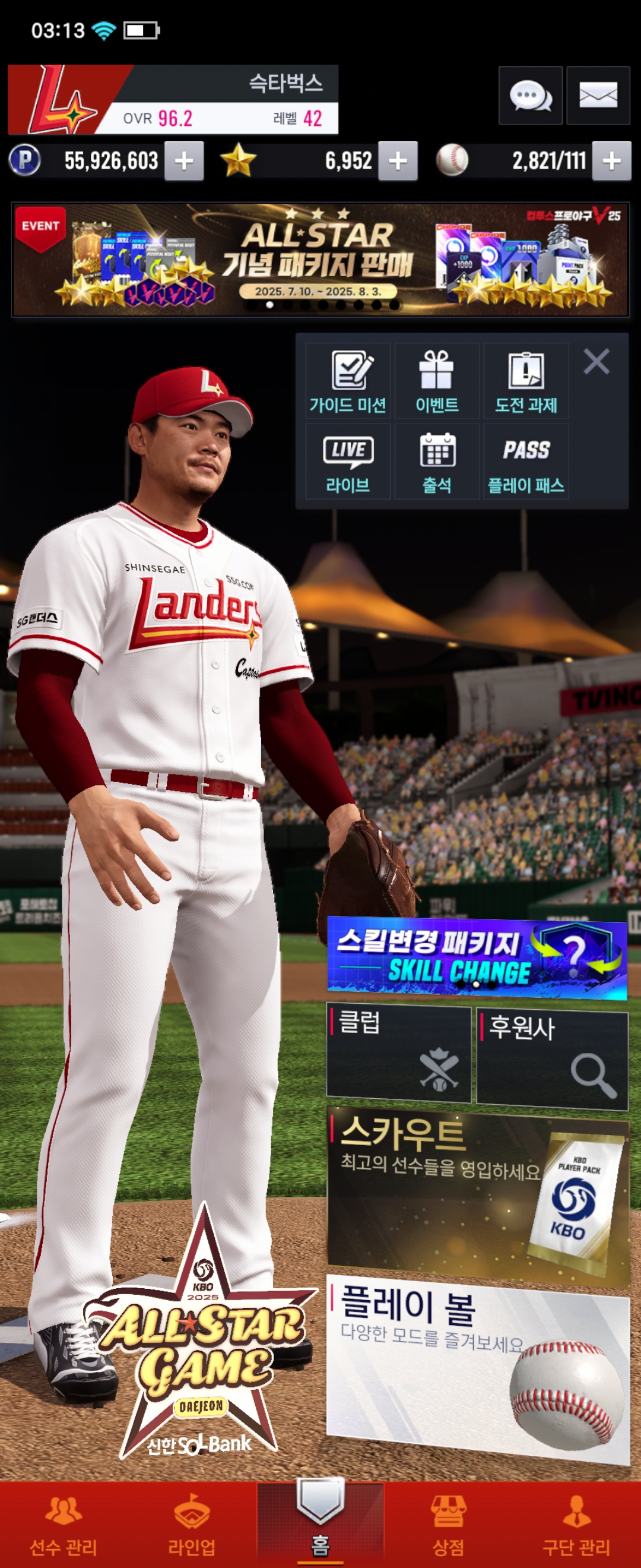Open 도전 과제

[x=525, y=381]
